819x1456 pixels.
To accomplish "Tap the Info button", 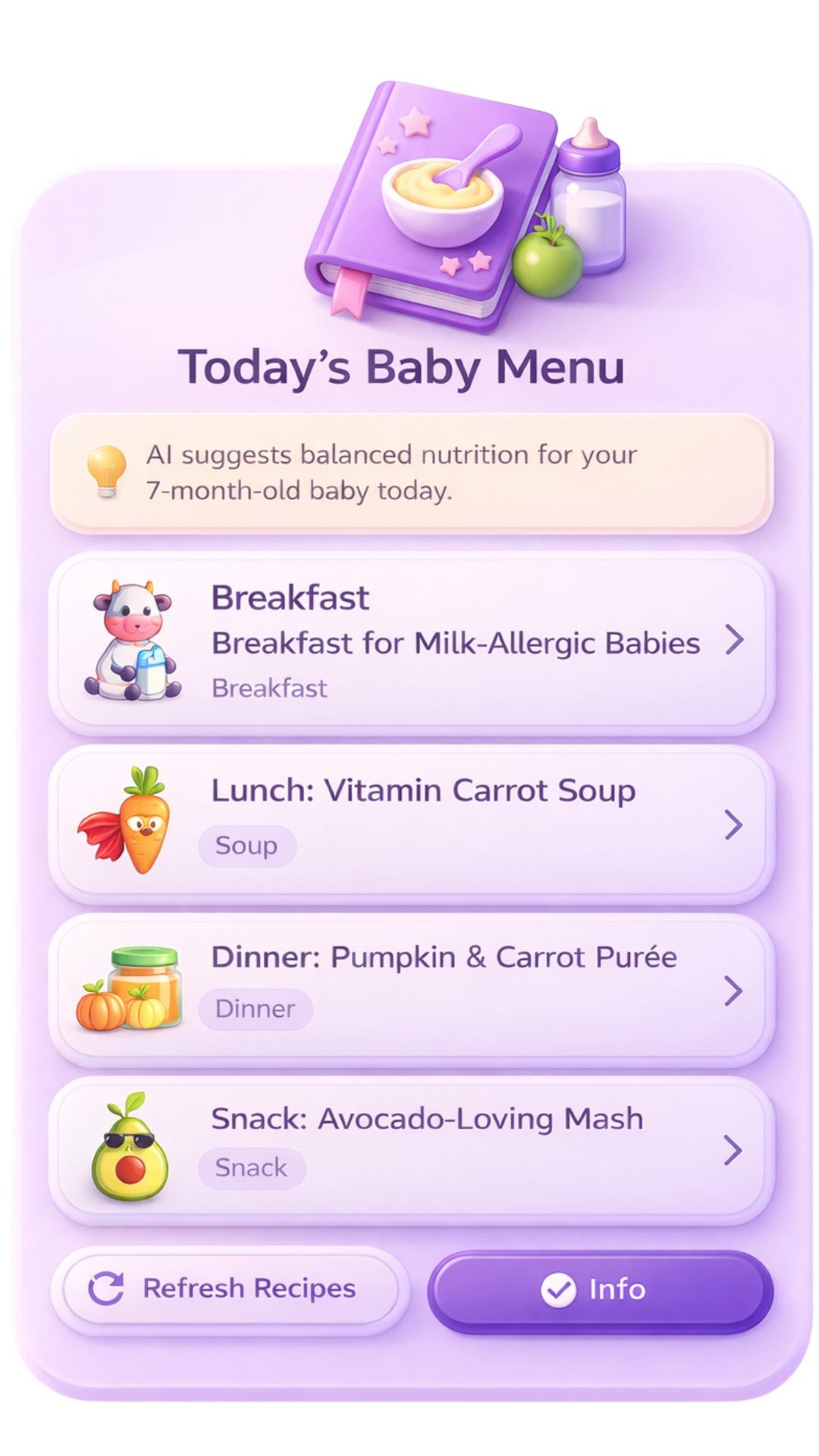I will (599, 1289).
